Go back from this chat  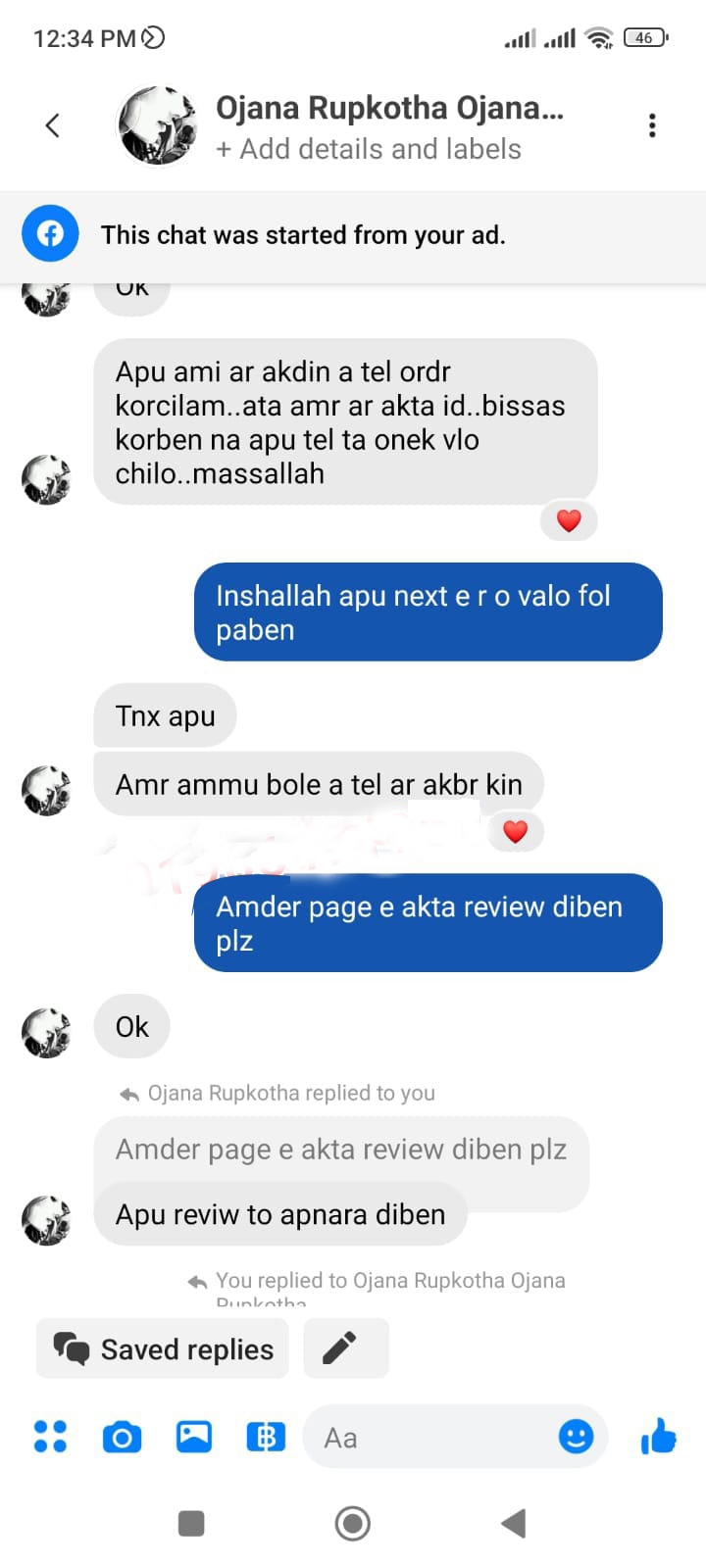53,125
